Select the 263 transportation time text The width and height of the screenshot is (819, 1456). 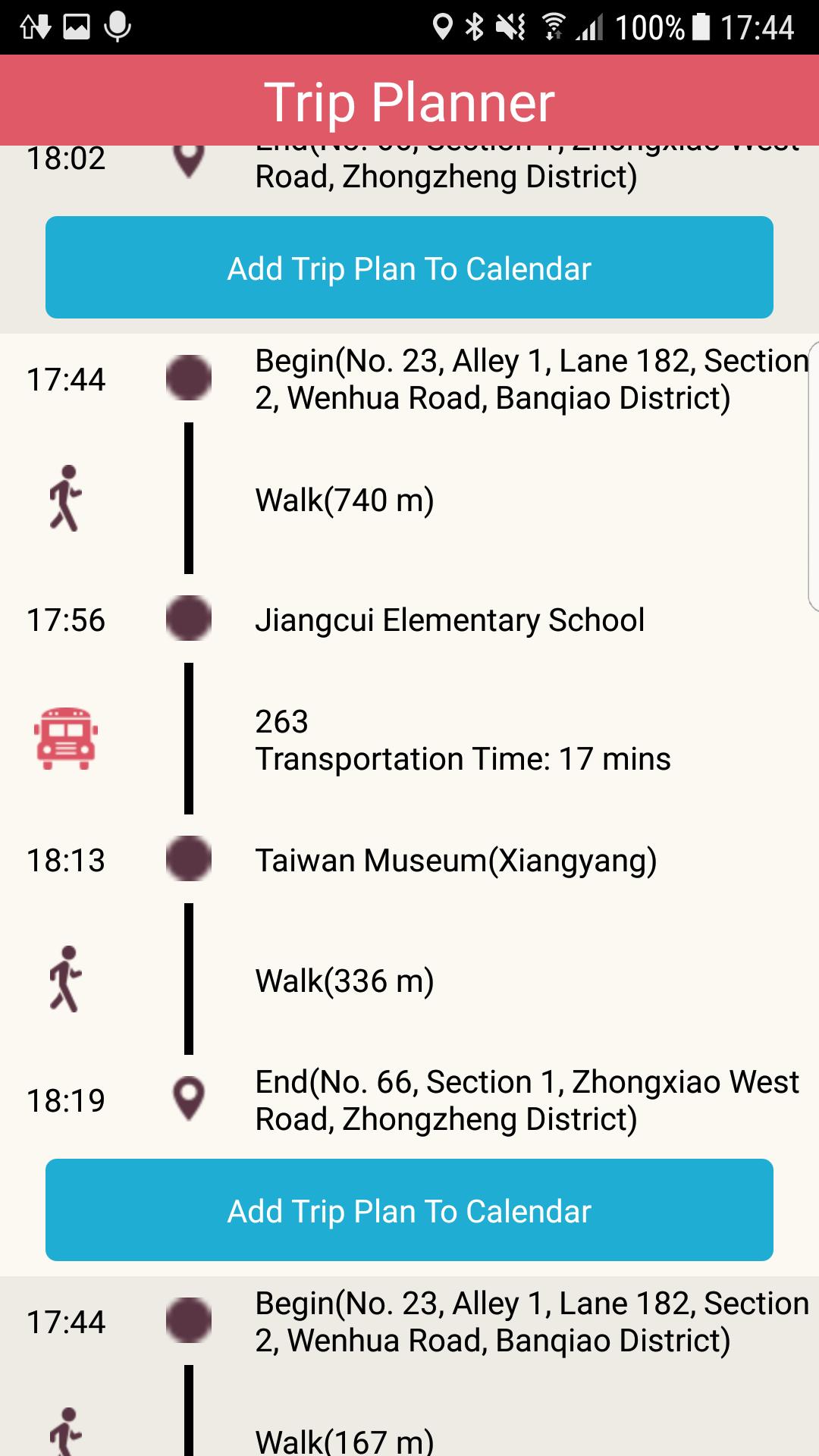pyautogui.click(x=462, y=757)
